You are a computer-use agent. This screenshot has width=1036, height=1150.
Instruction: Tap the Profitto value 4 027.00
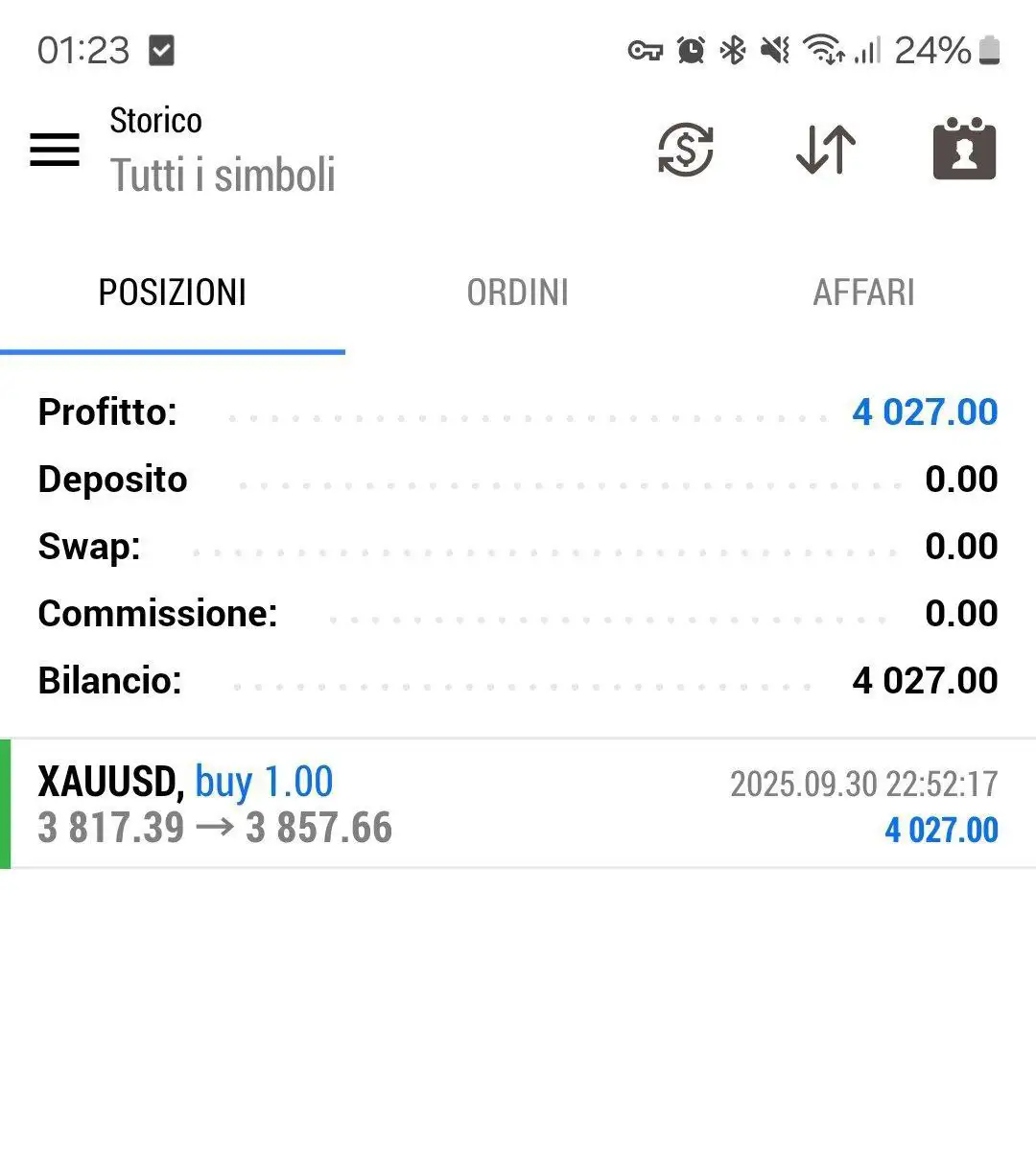[x=924, y=412]
